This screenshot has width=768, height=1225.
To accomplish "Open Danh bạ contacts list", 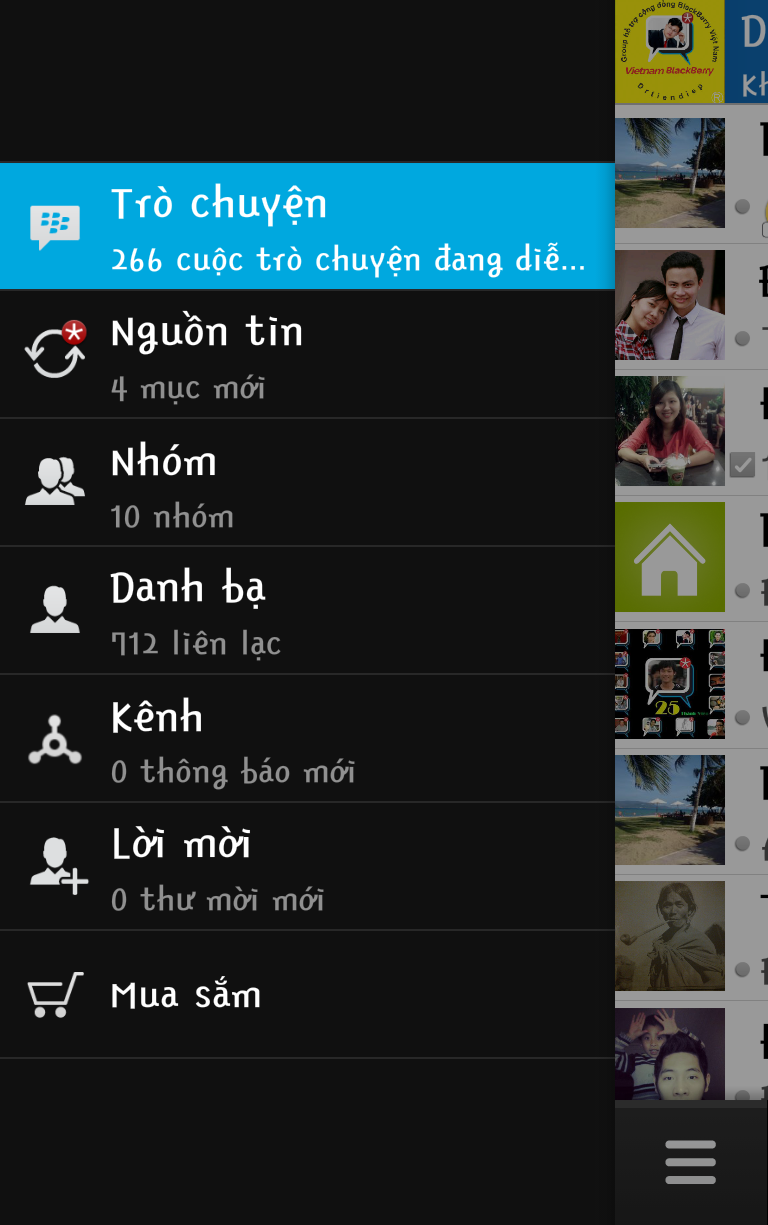I will click(x=307, y=610).
